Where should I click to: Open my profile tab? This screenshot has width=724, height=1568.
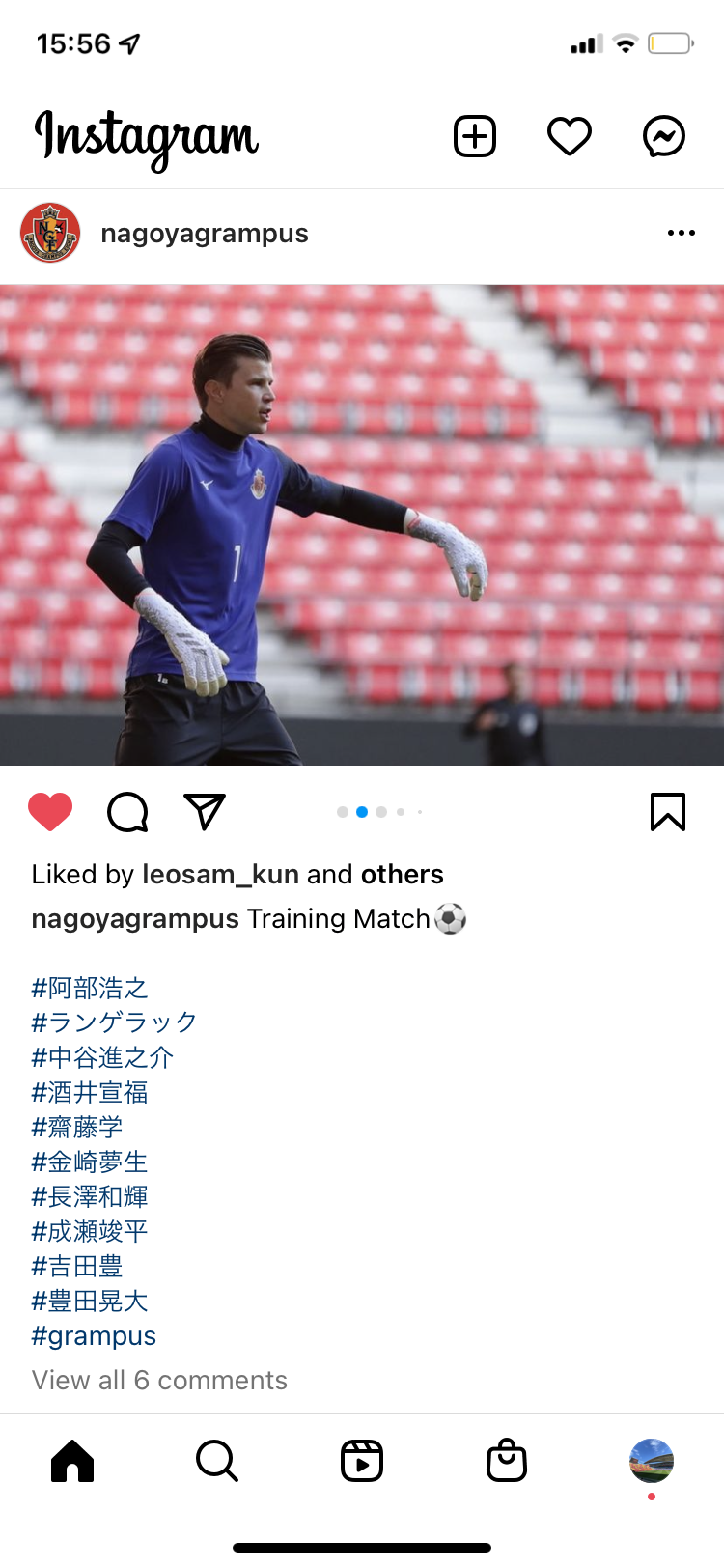[x=652, y=1461]
